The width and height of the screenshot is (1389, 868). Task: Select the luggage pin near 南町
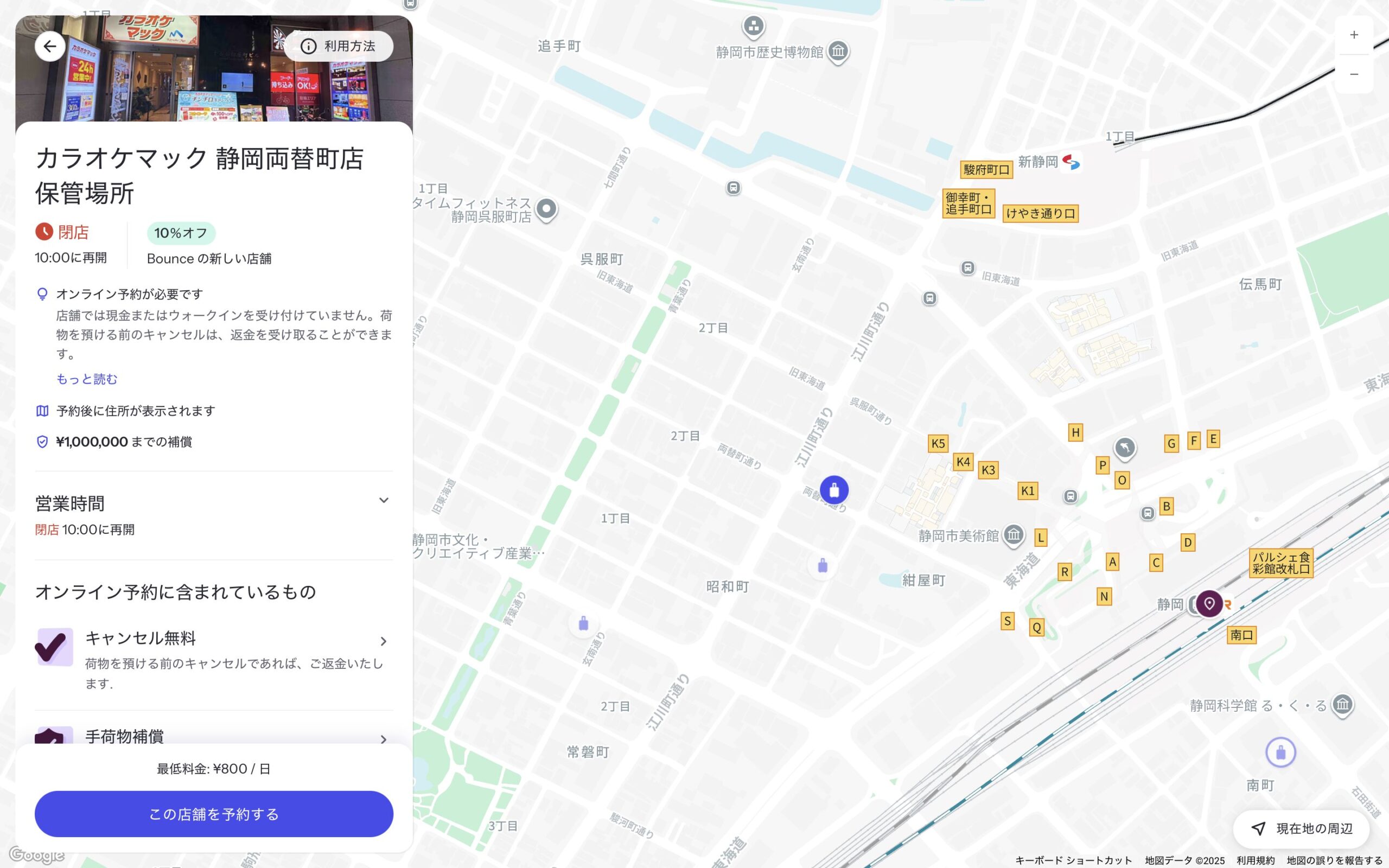1280,752
